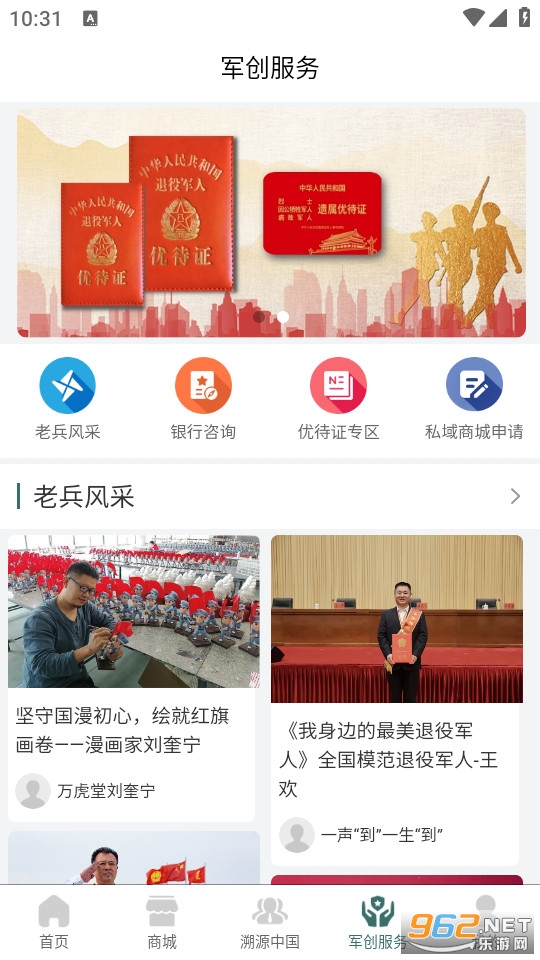Viewport: 540px width, 960px height.
Task: Open the veteran ID card banner
Action: coord(271,223)
